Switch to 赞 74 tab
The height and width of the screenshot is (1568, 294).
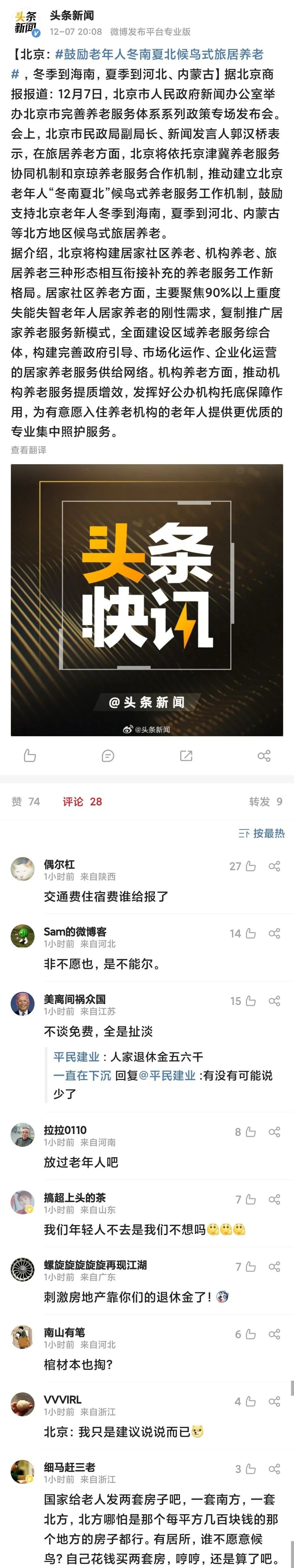pos(26,802)
